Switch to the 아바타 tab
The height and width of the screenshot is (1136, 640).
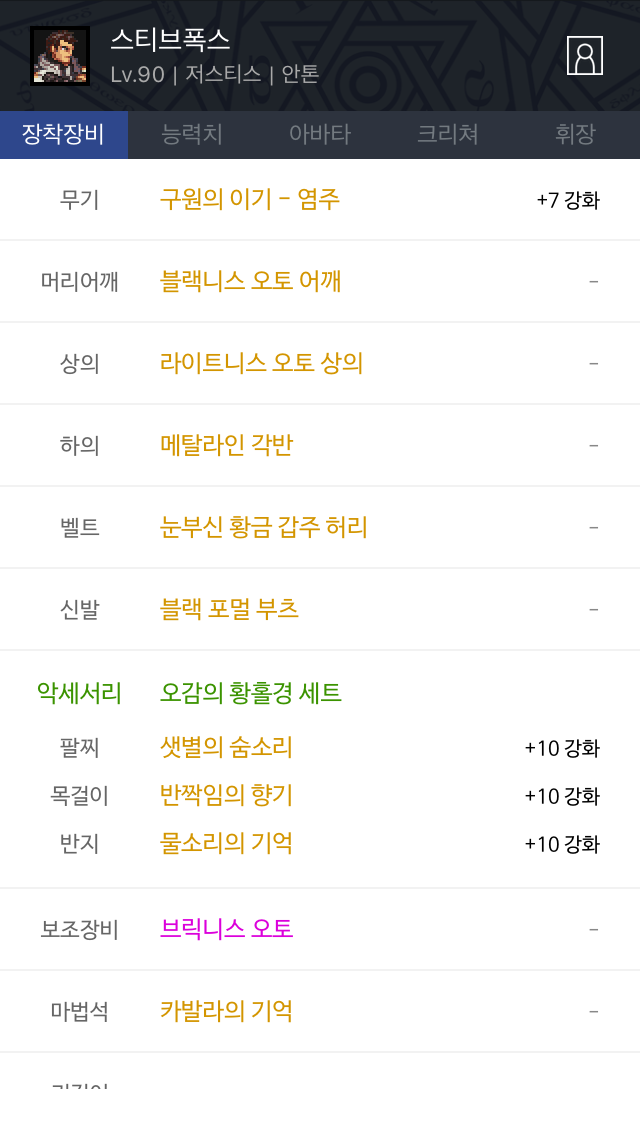tap(320, 134)
